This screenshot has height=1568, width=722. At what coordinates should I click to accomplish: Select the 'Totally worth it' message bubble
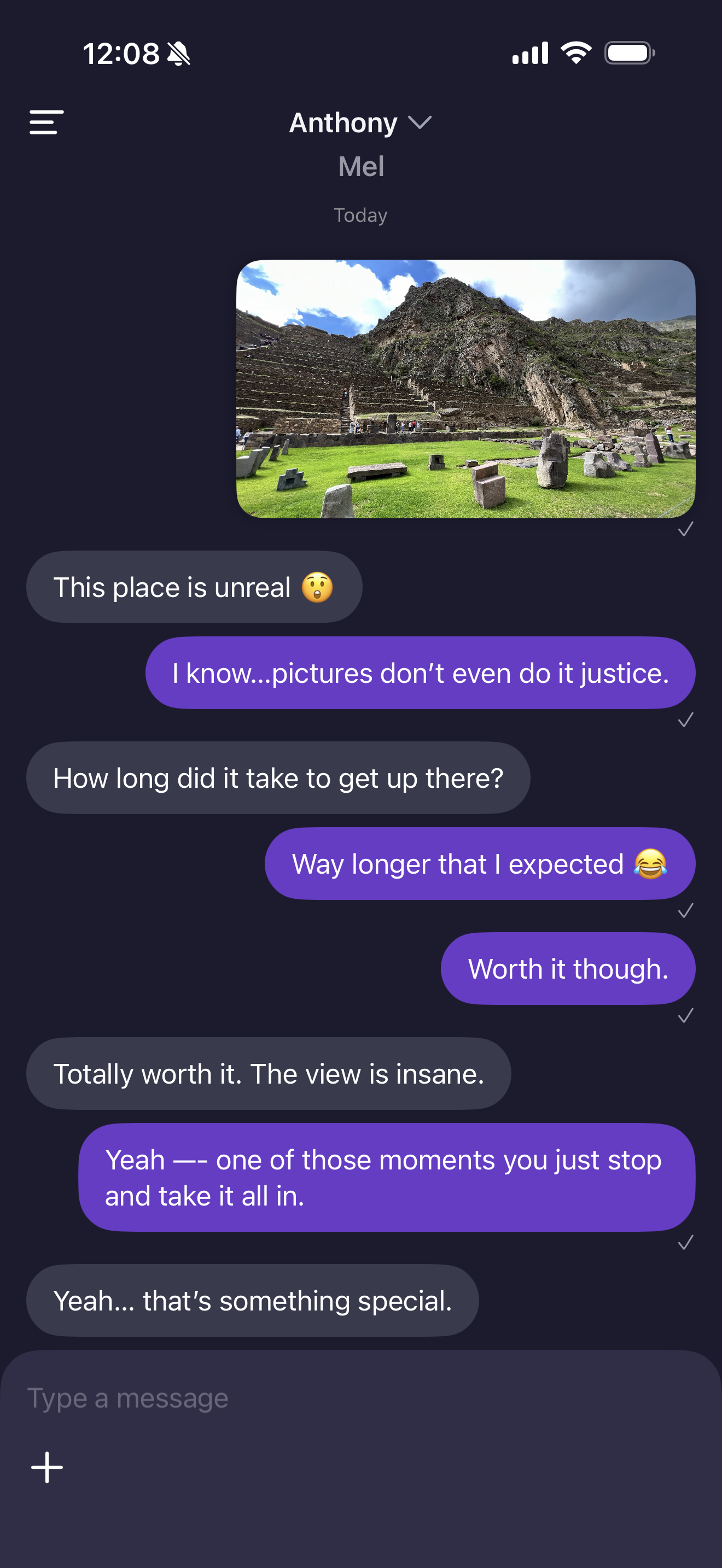click(x=268, y=1073)
